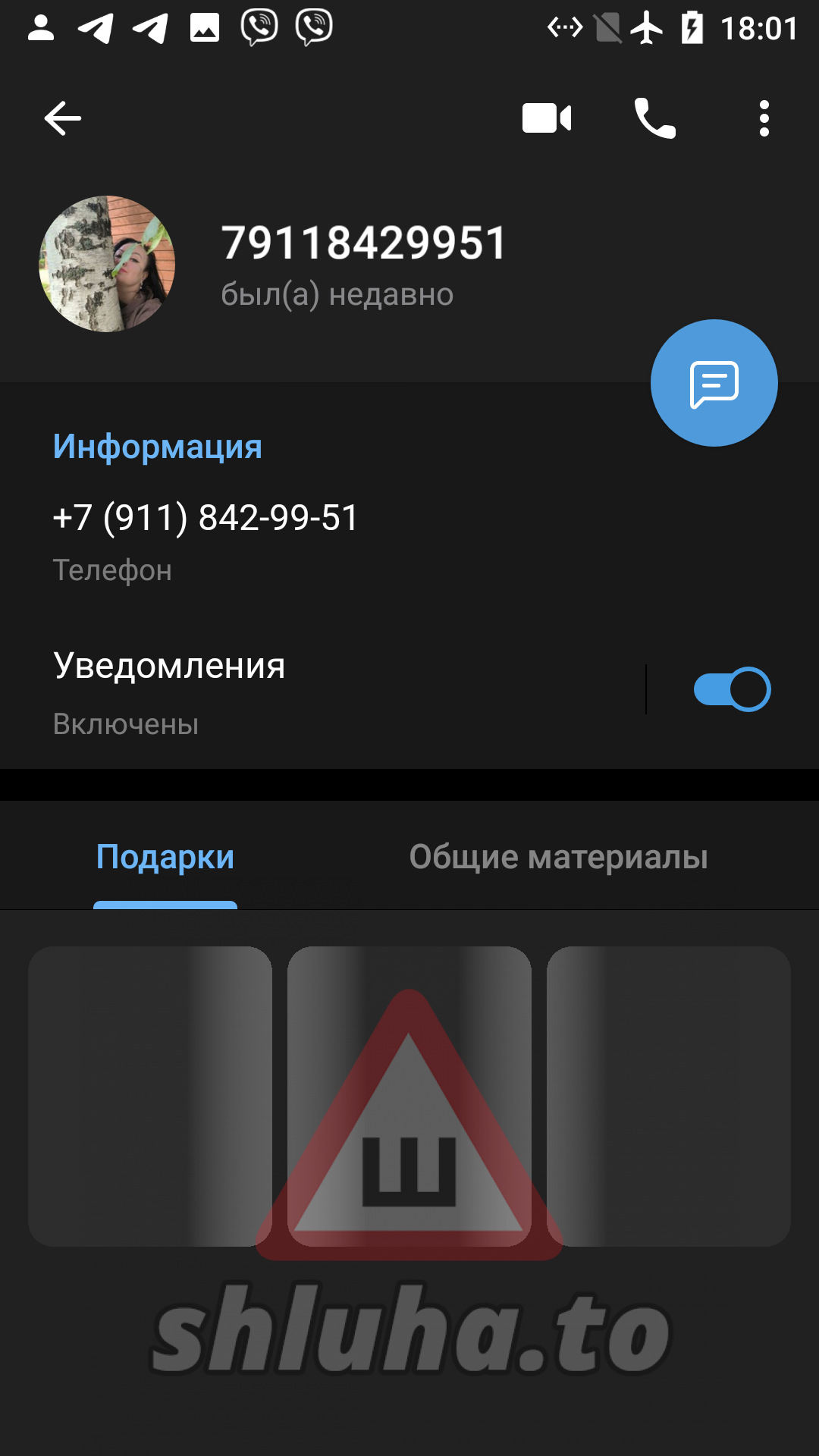Image resolution: width=819 pixels, height=1456 pixels.
Task: Switch to the Общие материалы tab
Action: [558, 858]
